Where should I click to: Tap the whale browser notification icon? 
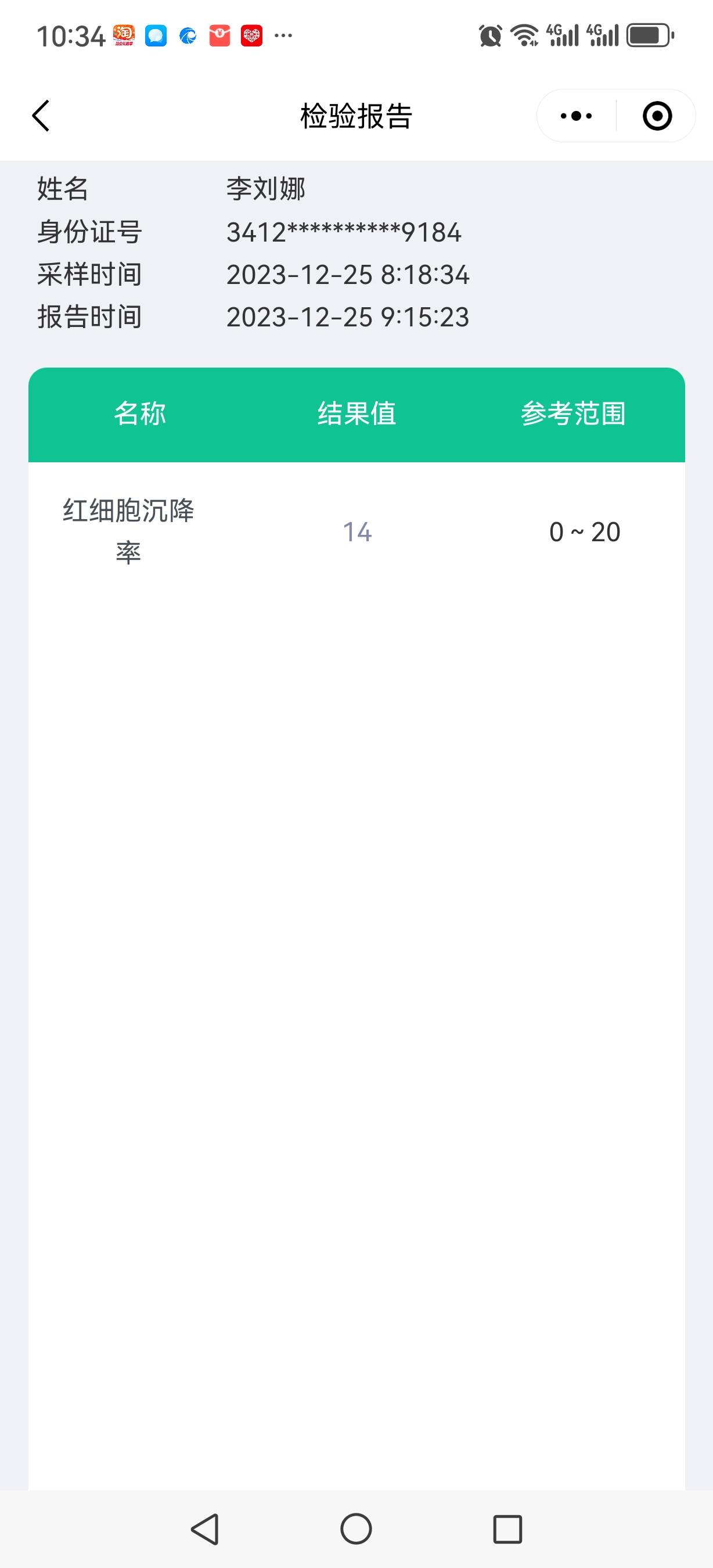pyautogui.click(x=189, y=35)
